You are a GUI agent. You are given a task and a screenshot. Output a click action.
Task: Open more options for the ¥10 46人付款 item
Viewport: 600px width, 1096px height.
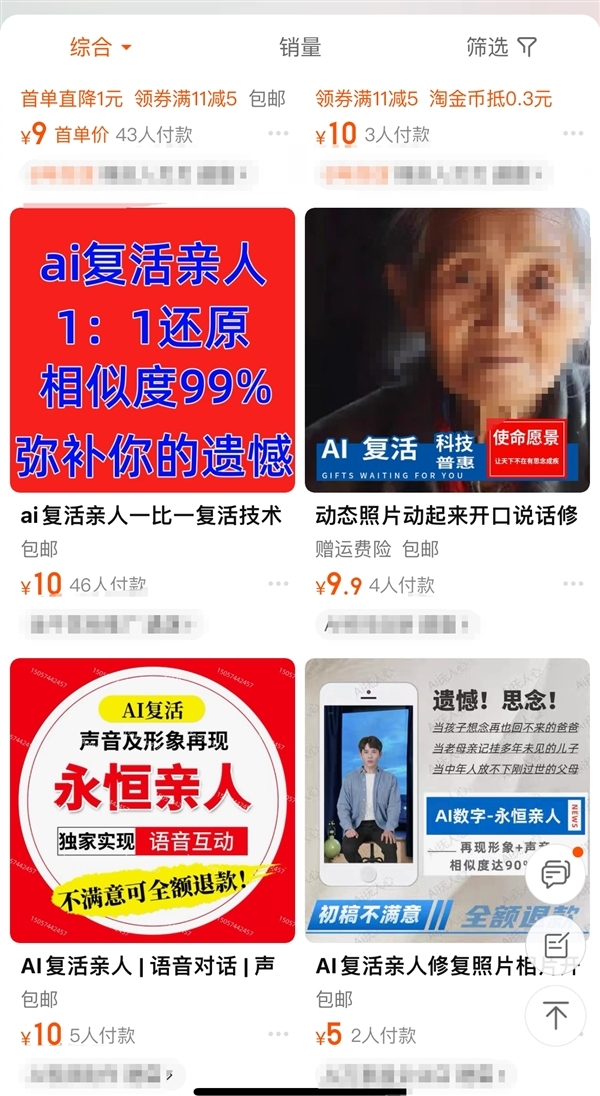click(278, 584)
